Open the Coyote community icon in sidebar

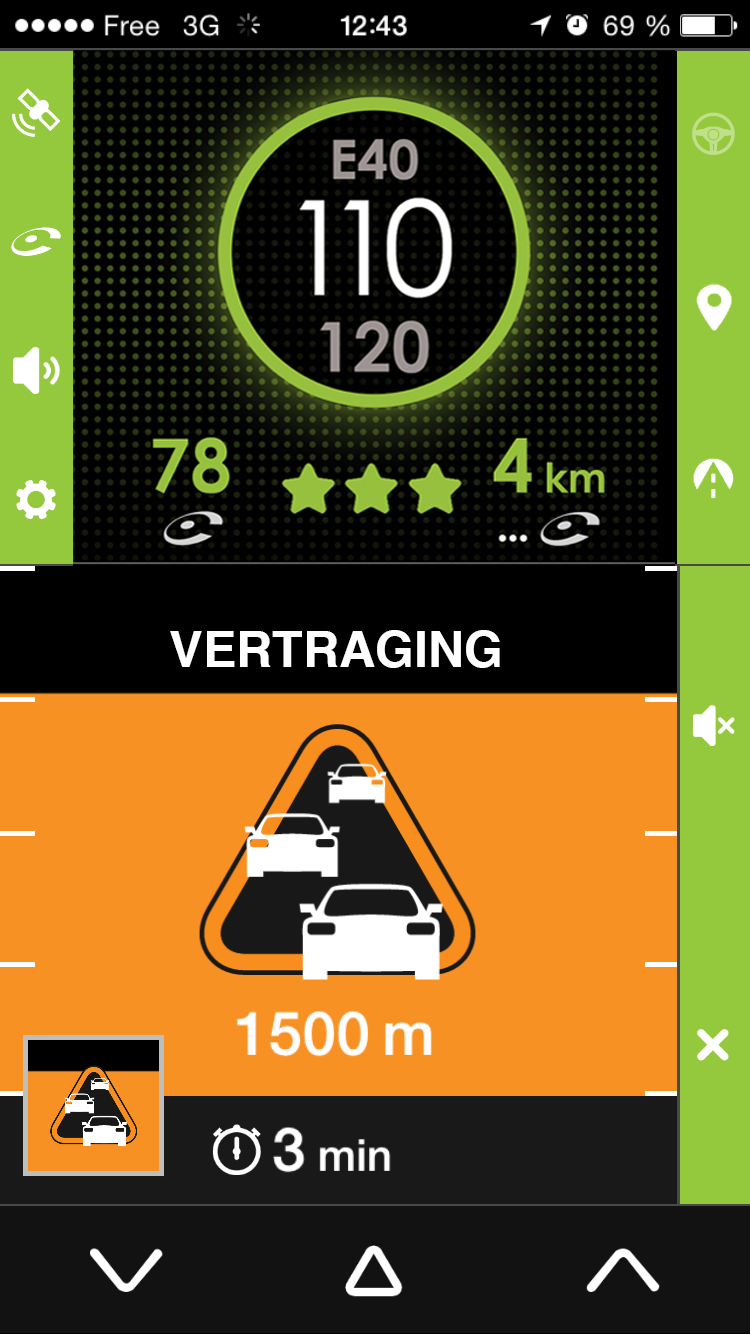pos(36,241)
